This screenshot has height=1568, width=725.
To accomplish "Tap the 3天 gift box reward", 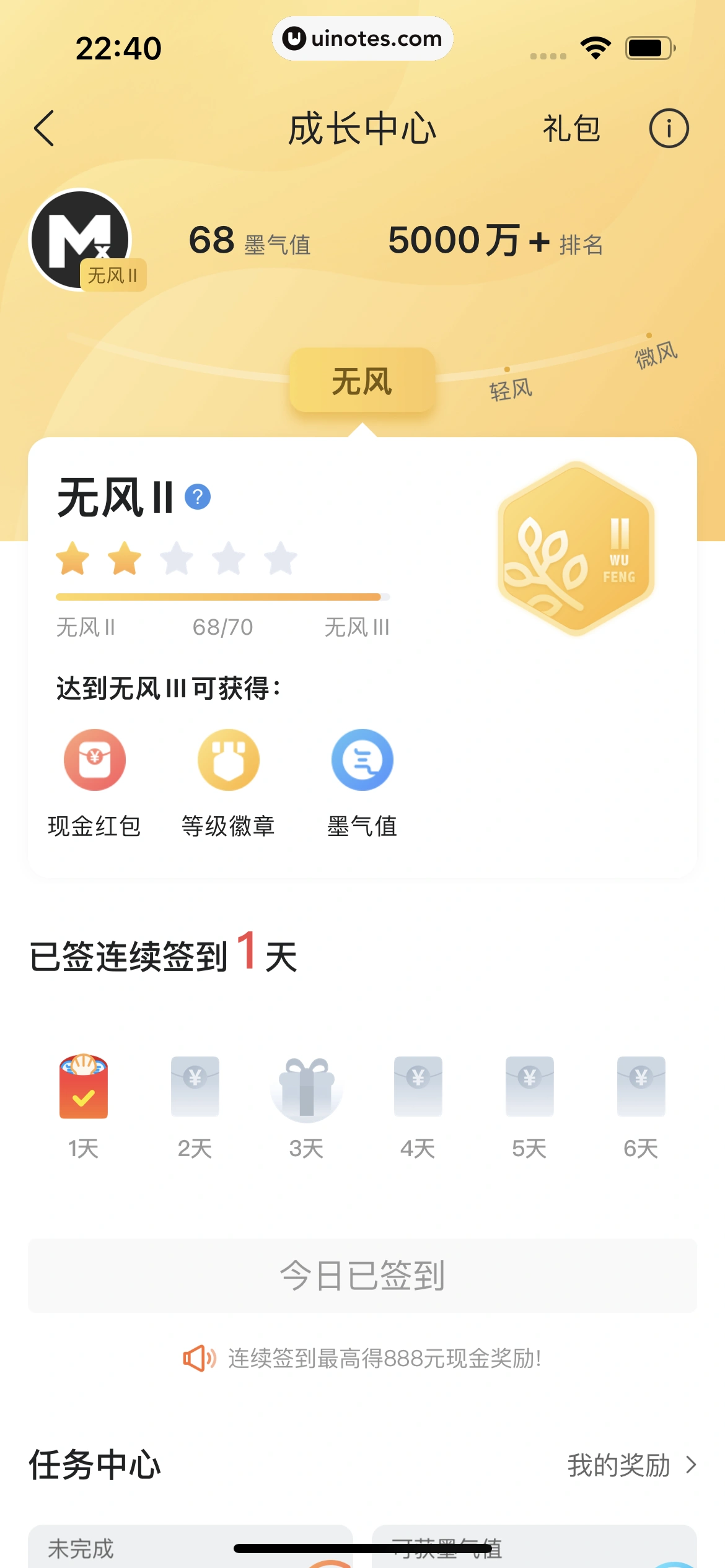I will coord(307,1089).
